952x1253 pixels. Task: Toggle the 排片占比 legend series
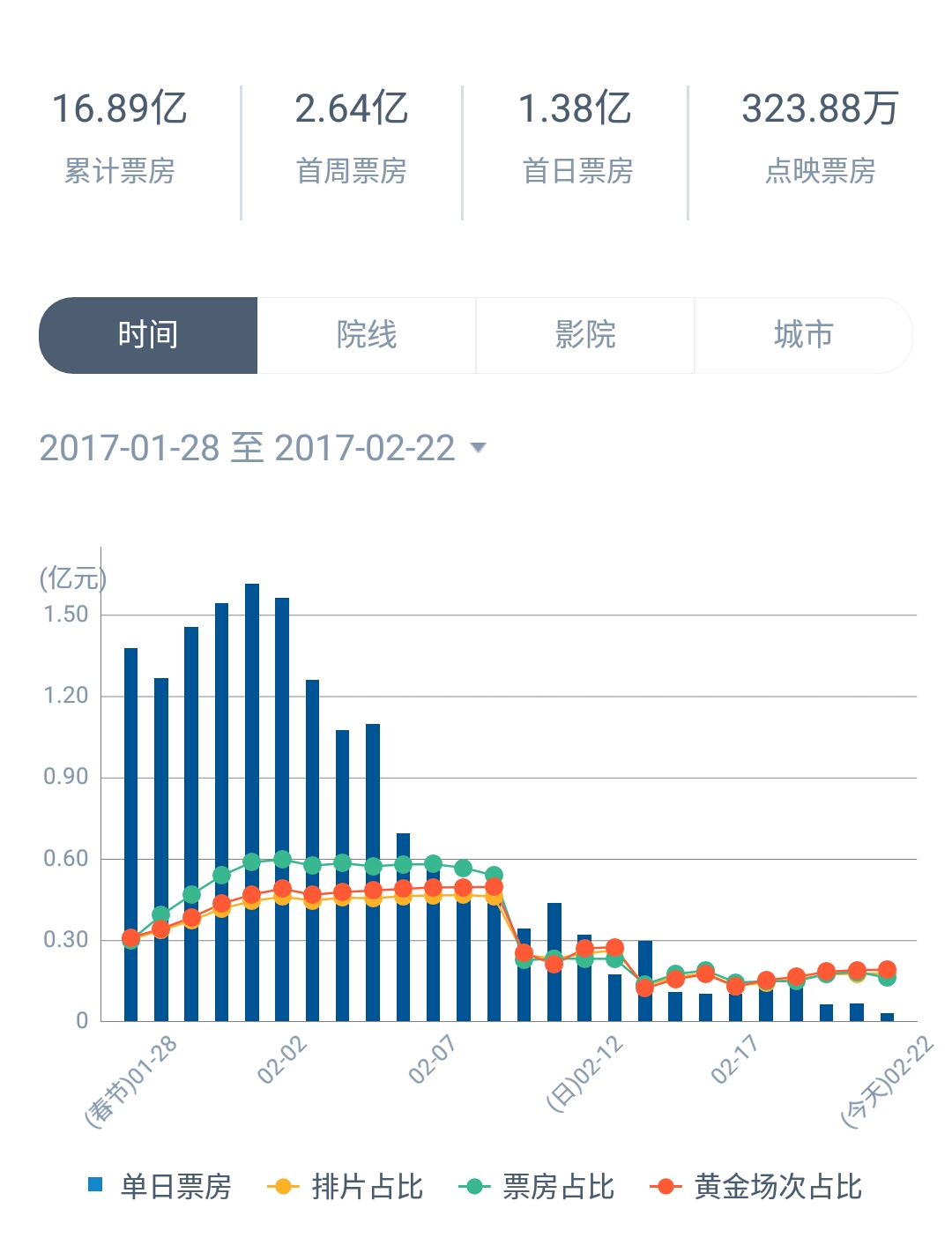[346, 1186]
